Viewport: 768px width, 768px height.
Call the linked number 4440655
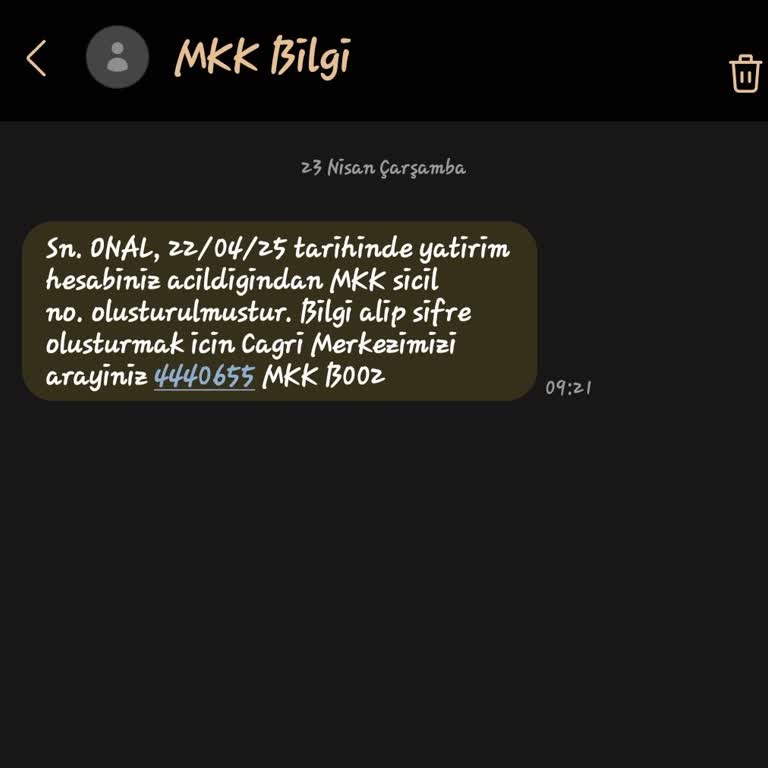(205, 378)
